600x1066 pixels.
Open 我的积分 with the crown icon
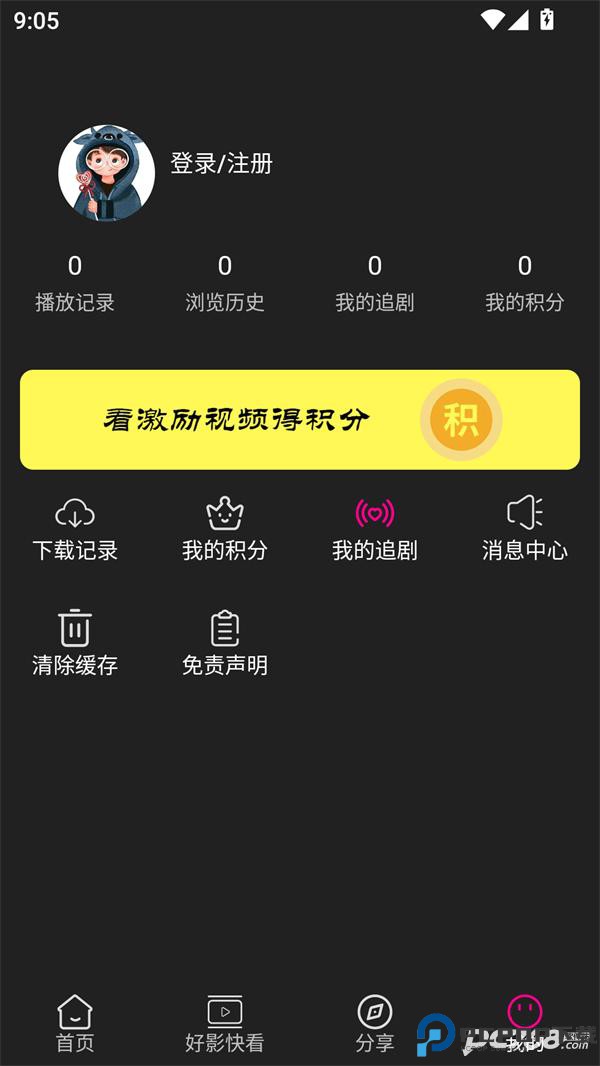(225, 528)
